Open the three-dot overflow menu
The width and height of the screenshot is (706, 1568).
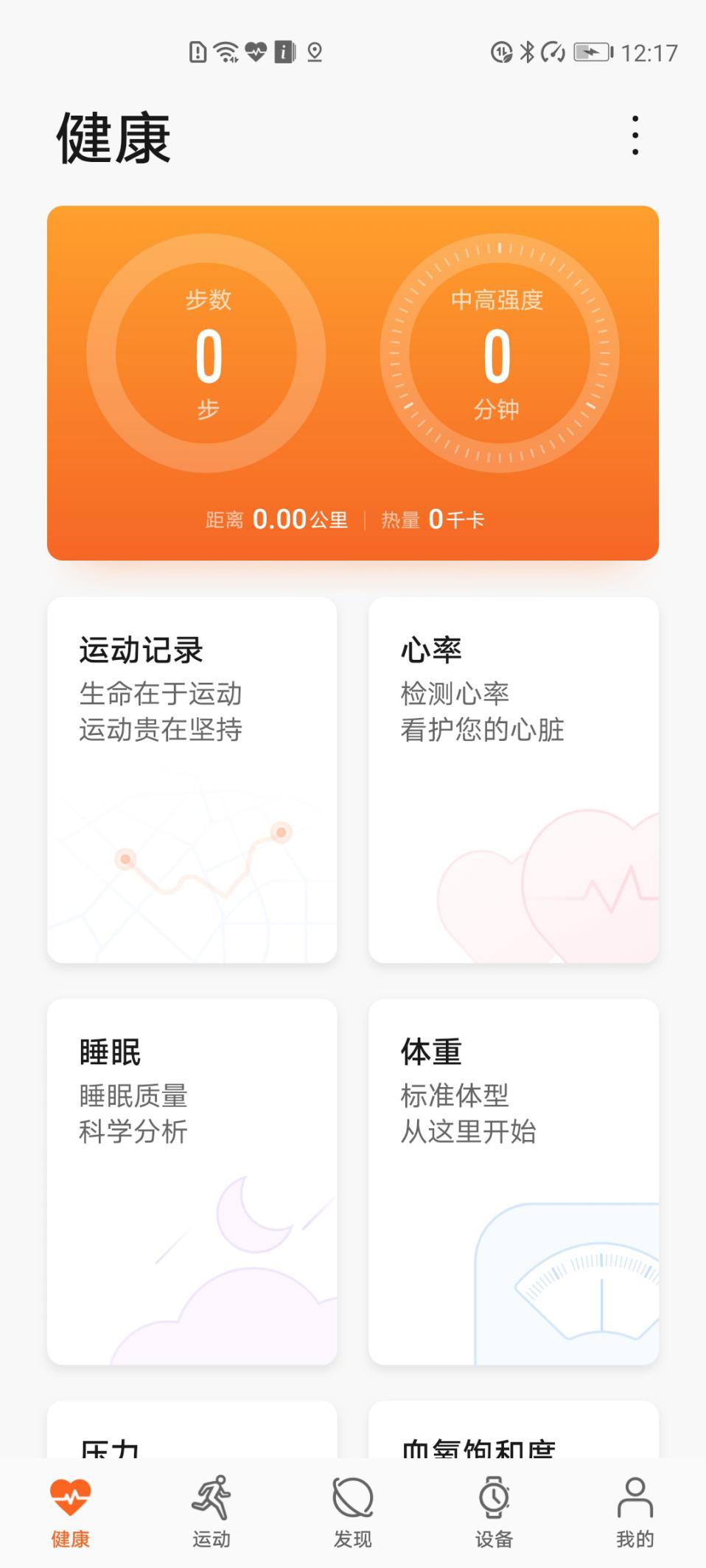[635, 136]
